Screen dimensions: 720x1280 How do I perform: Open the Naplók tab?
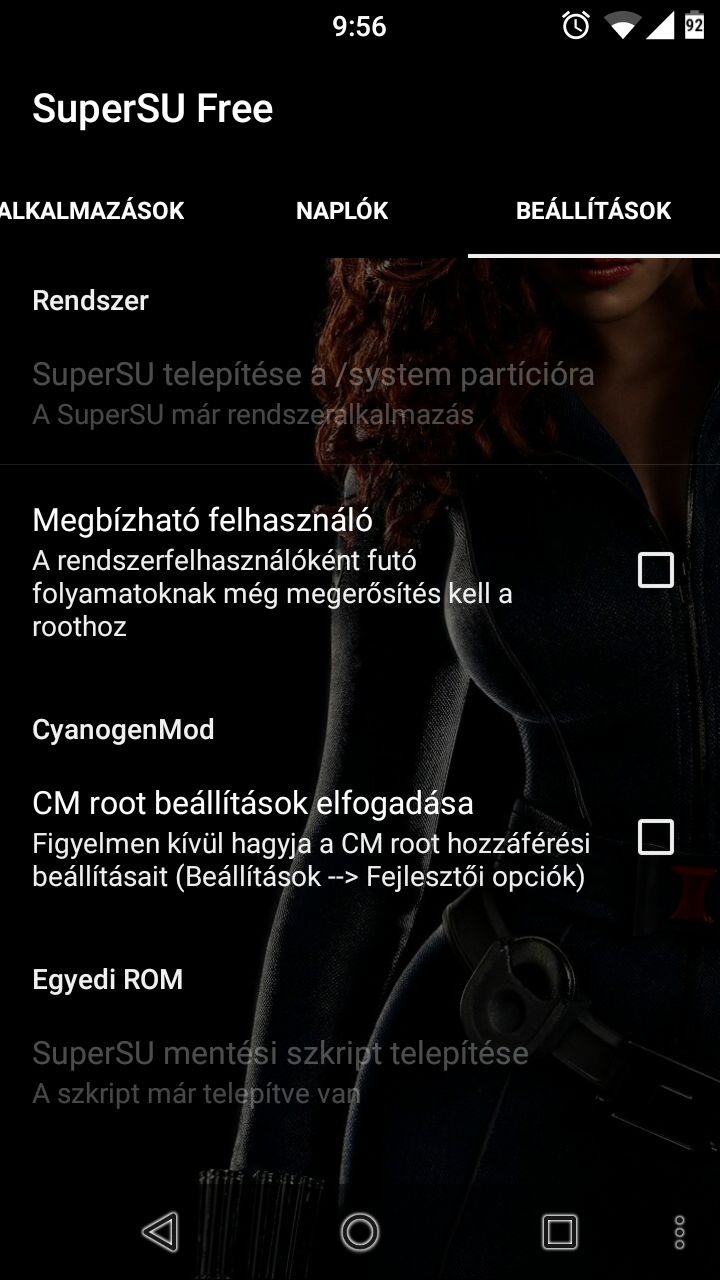[x=342, y=211]
